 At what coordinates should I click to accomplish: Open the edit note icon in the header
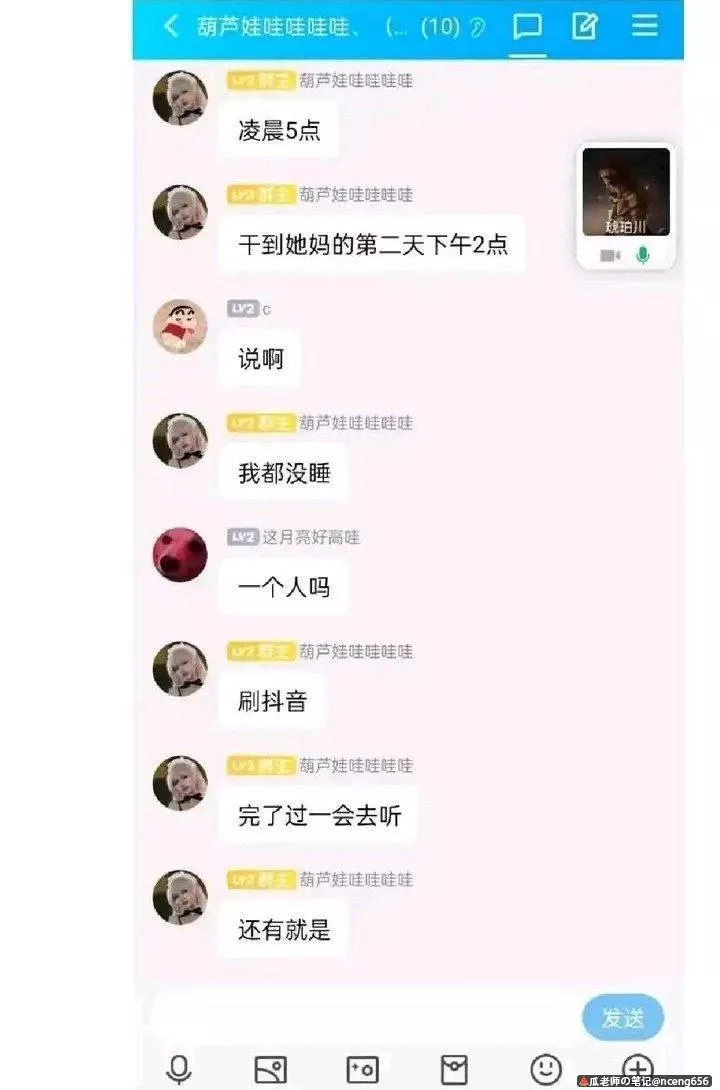584,27
